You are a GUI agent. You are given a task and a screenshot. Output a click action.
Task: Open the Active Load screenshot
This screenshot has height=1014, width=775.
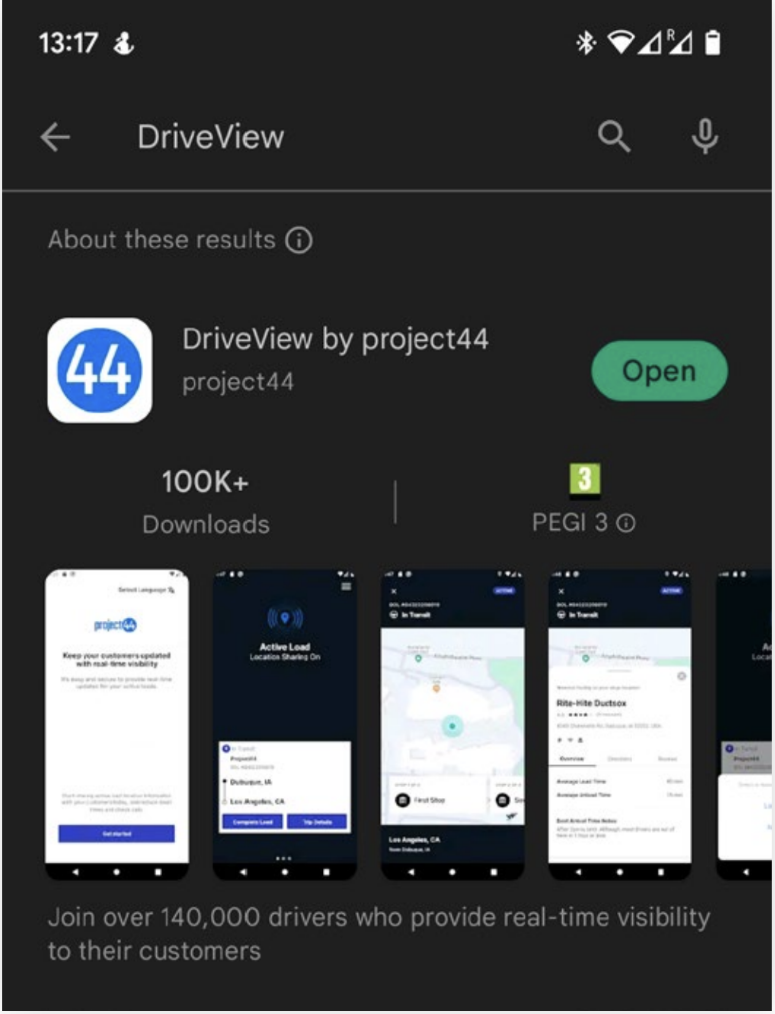284,722
